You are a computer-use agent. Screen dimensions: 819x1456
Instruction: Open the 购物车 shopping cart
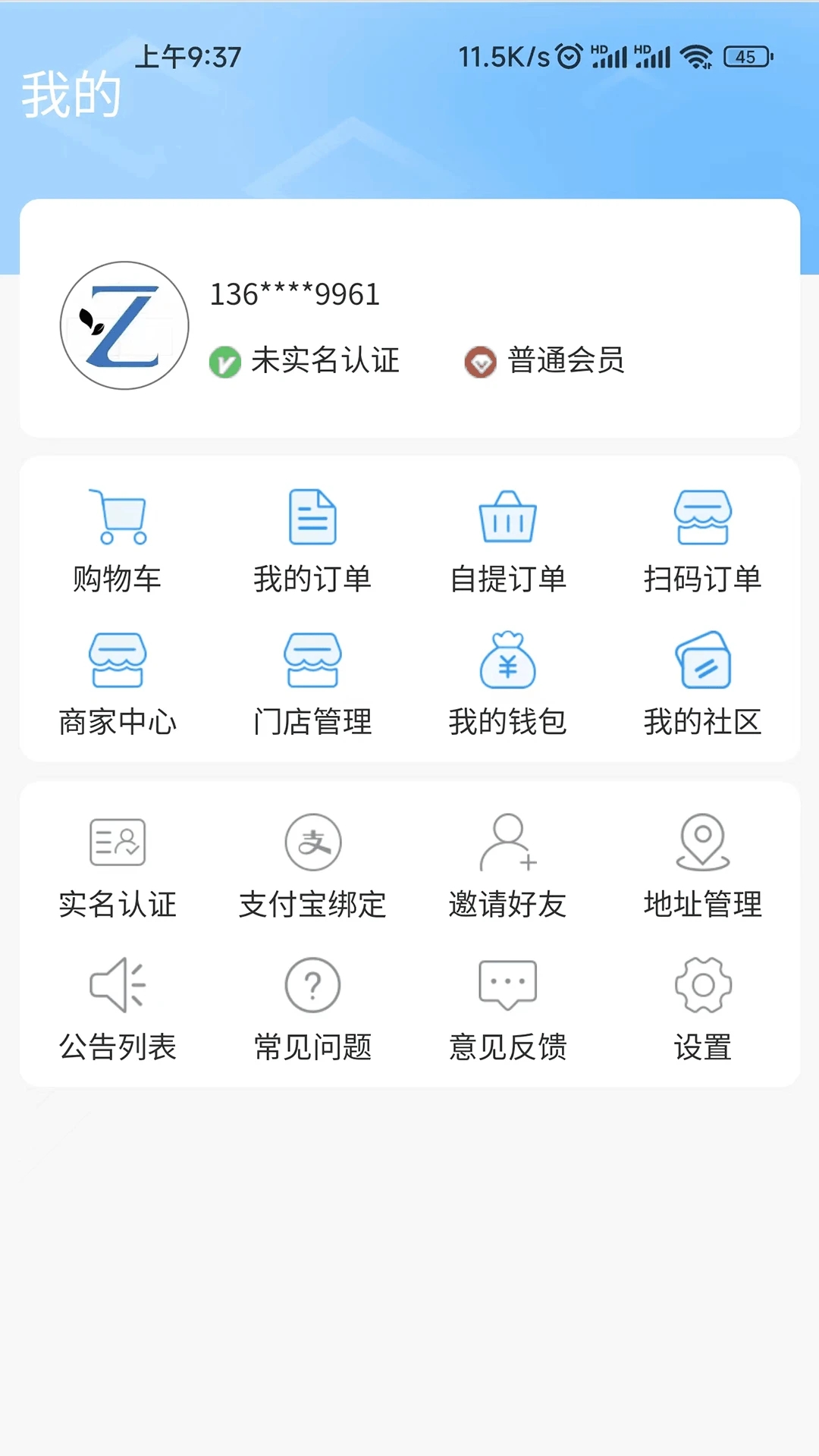click(118, 538)
